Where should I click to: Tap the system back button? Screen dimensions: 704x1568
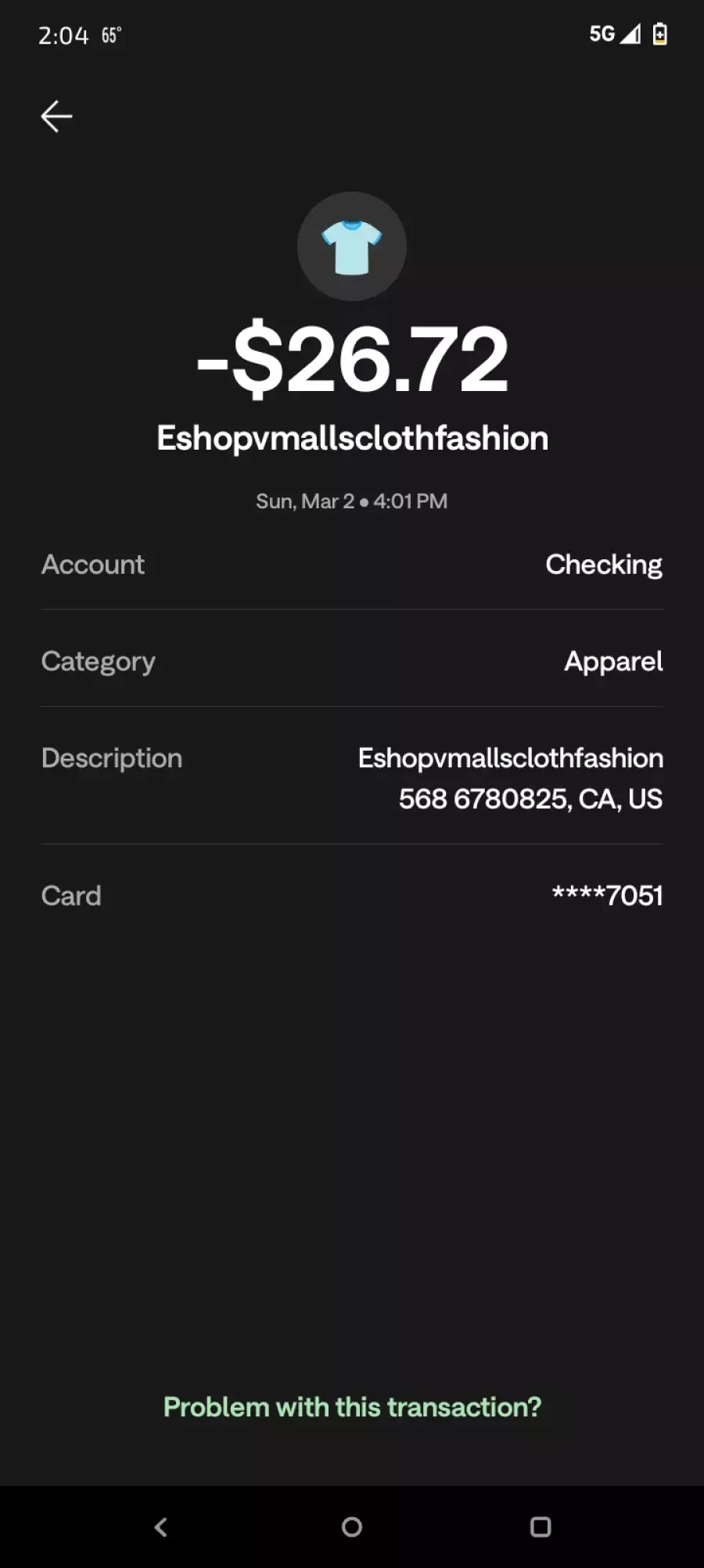(161, 1527)
